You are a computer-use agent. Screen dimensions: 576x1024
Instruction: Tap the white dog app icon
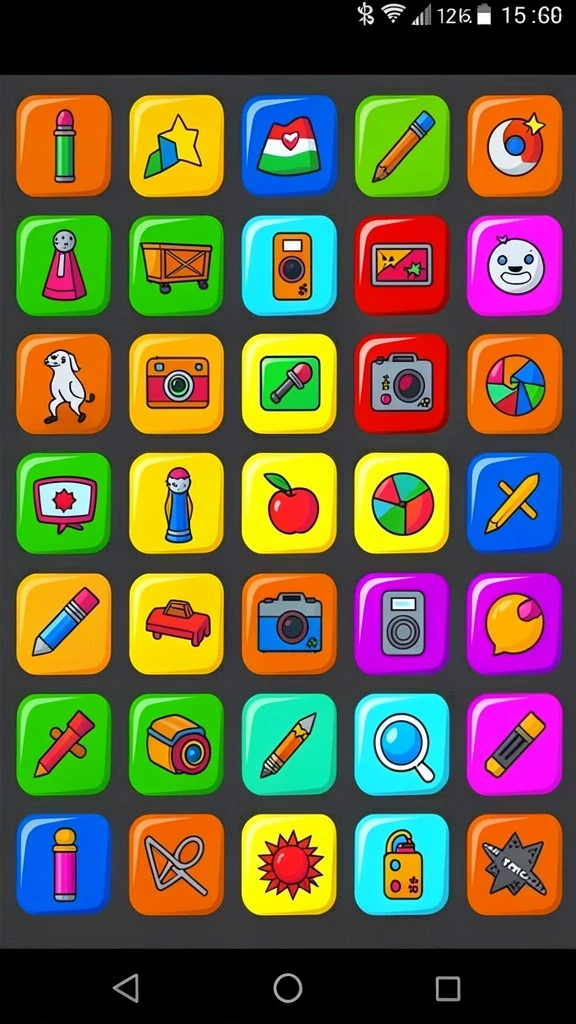click(63, 384)
